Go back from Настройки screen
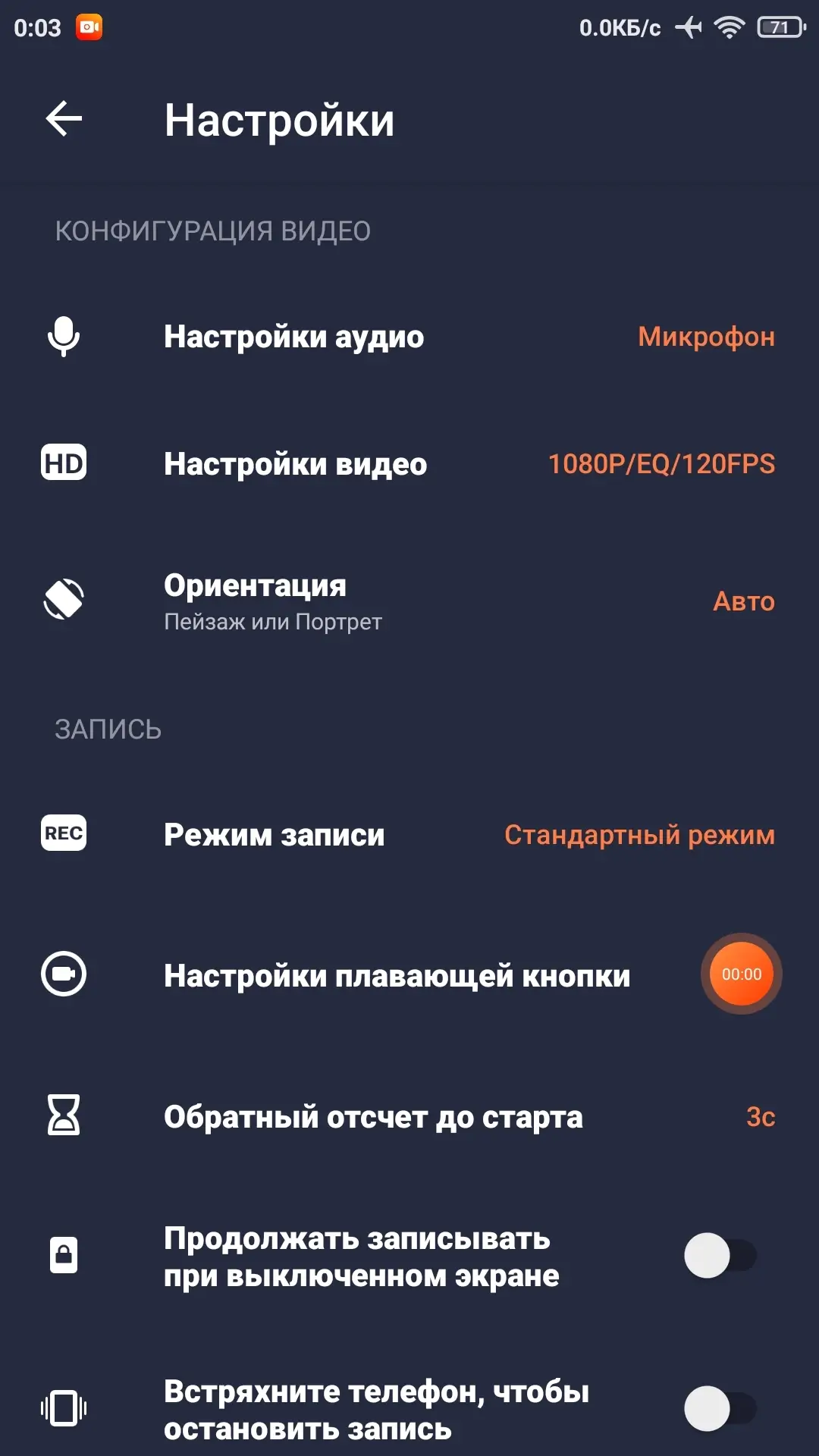The image size is (819, 1456). tap(64, 119)
